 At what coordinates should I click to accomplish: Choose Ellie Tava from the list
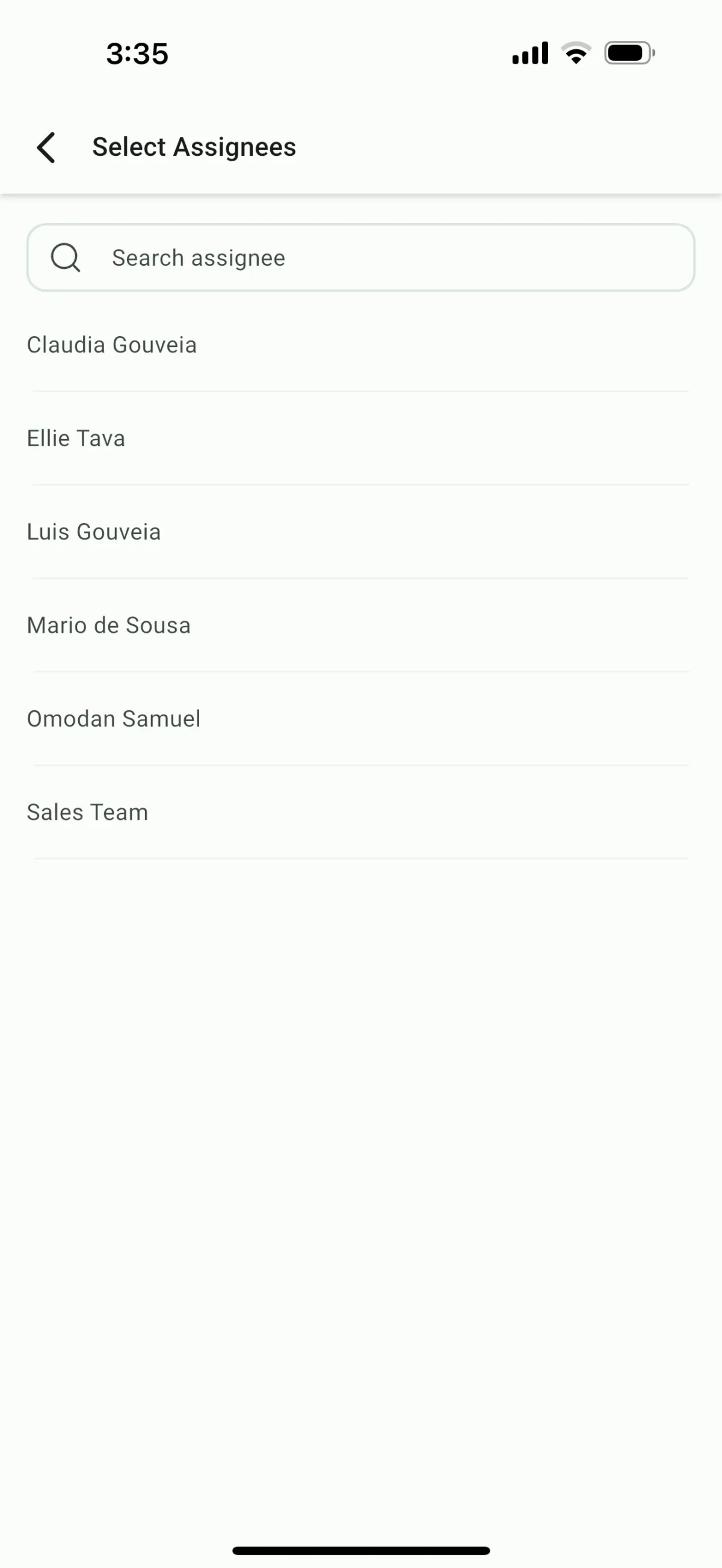click(x=76, y=438)
